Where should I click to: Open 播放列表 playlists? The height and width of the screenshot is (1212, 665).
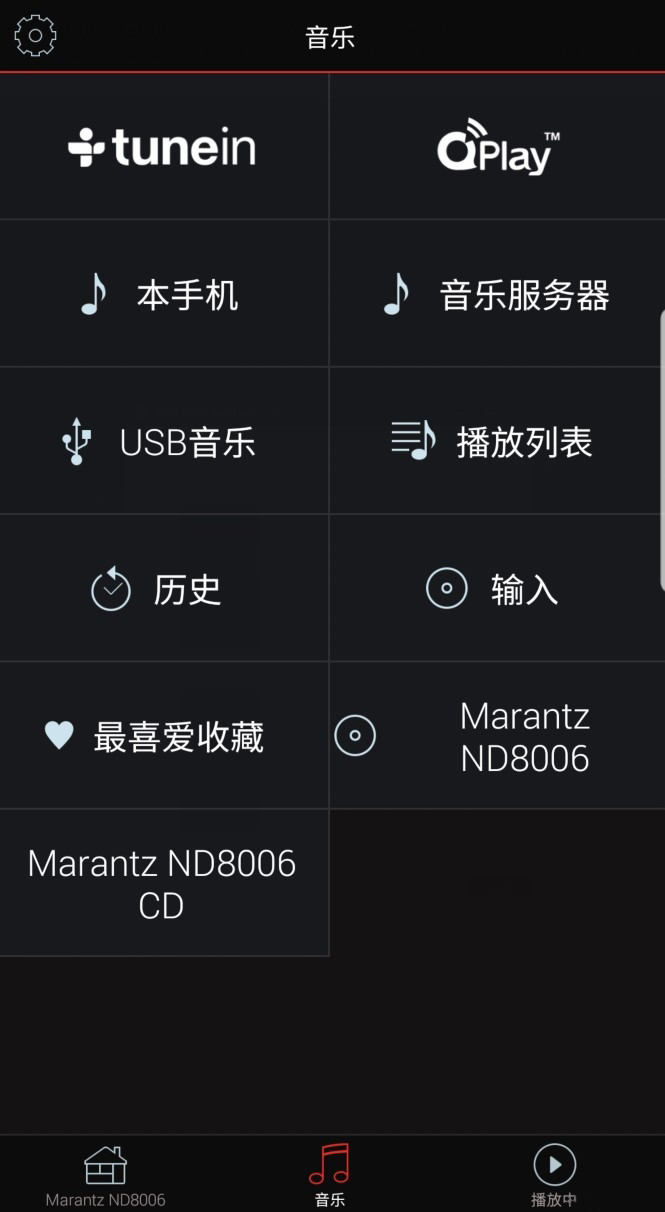[x=498, y=441]
